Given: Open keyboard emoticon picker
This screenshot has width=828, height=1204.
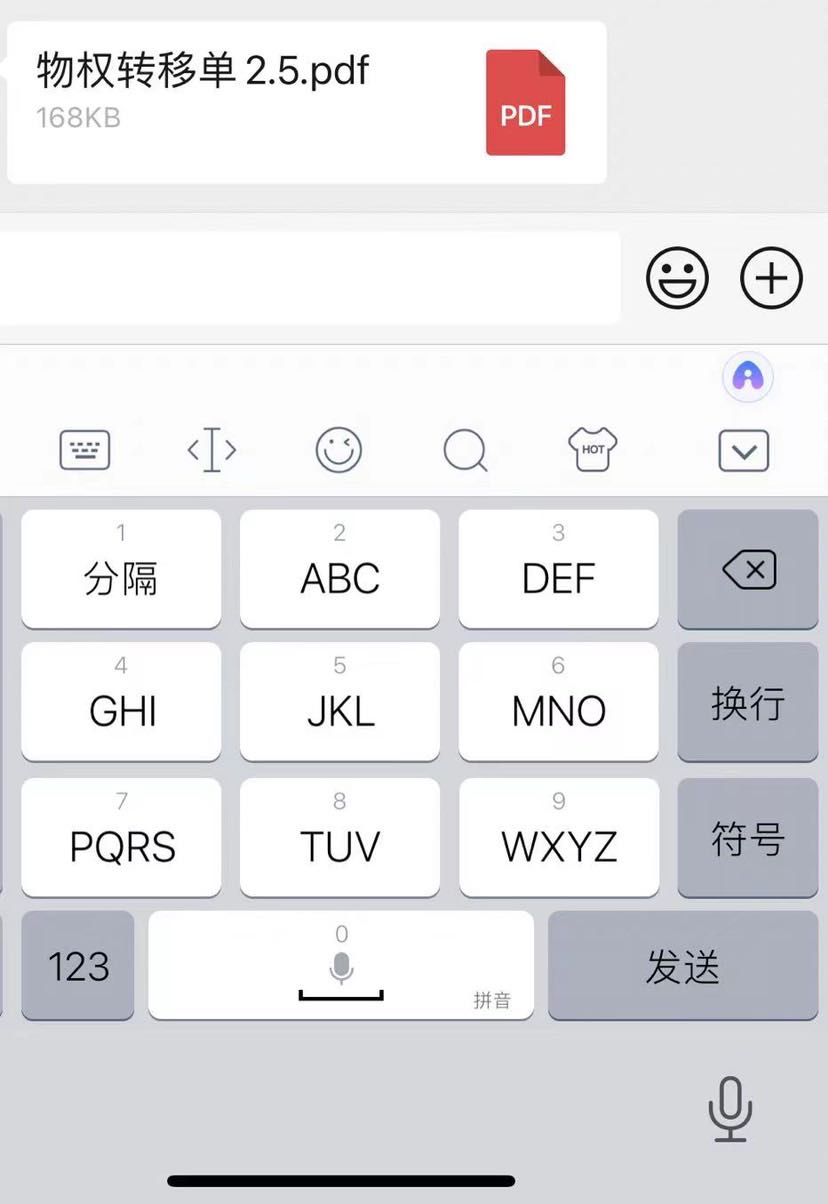Looking at the screenshot, I should click(339, 451).
